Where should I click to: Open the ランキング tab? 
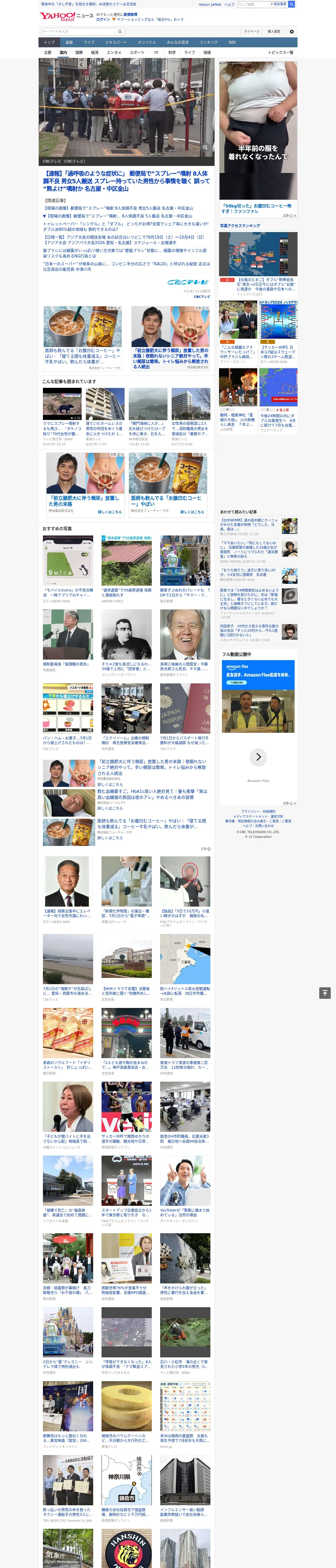(209, 43)
